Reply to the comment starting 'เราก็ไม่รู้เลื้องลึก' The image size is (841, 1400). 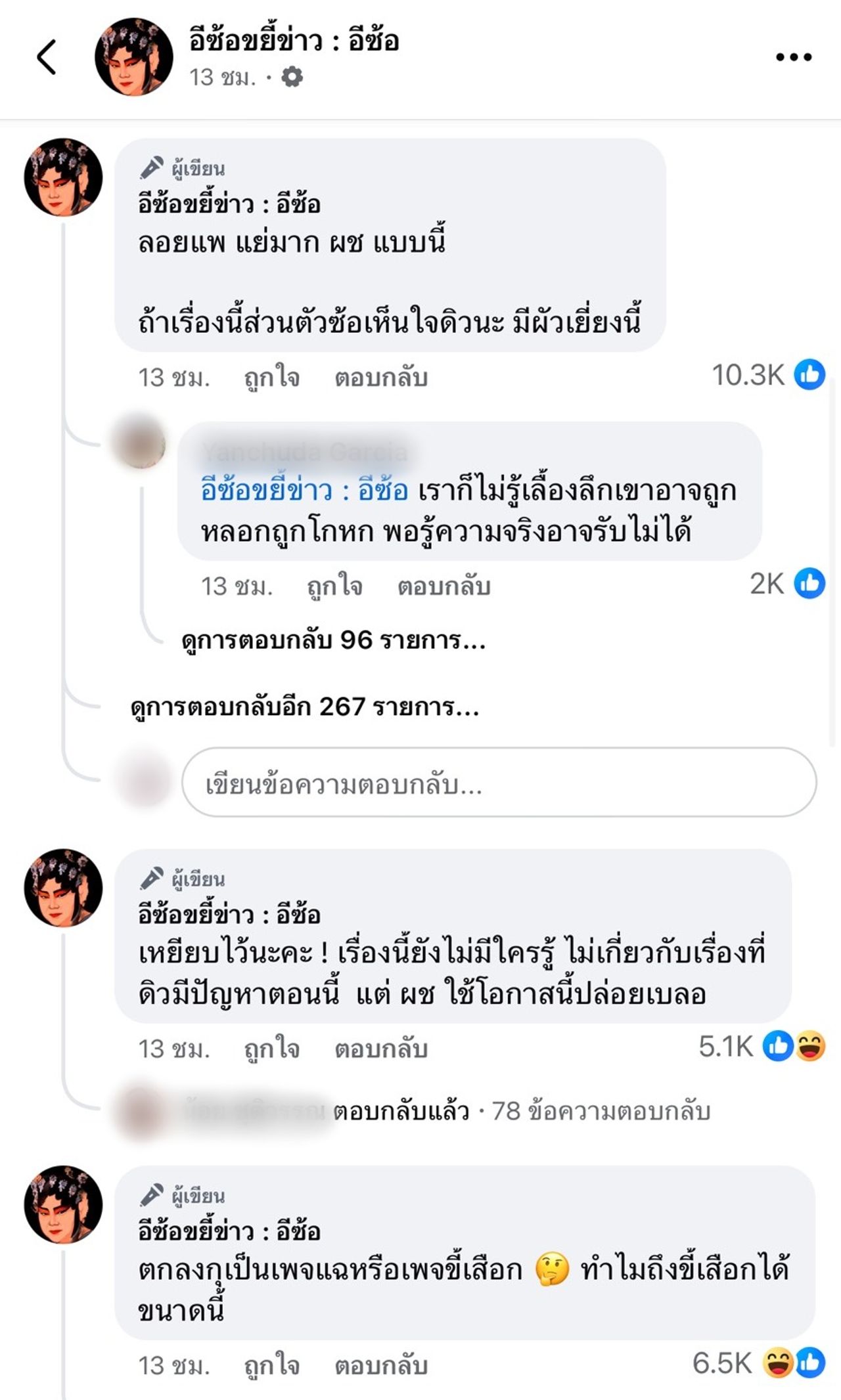tap(443, 586)
